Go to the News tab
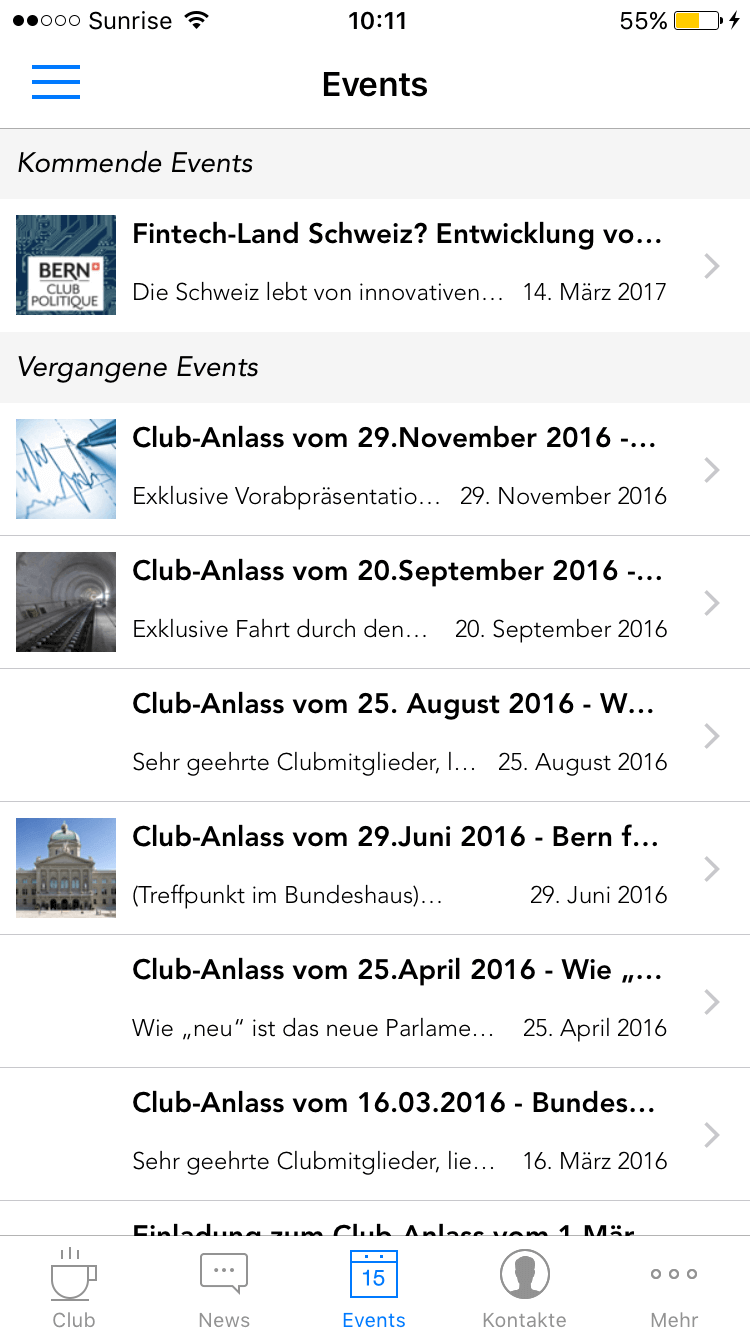The height and width of the screenshot is (1334, 750). [224, 1288]
